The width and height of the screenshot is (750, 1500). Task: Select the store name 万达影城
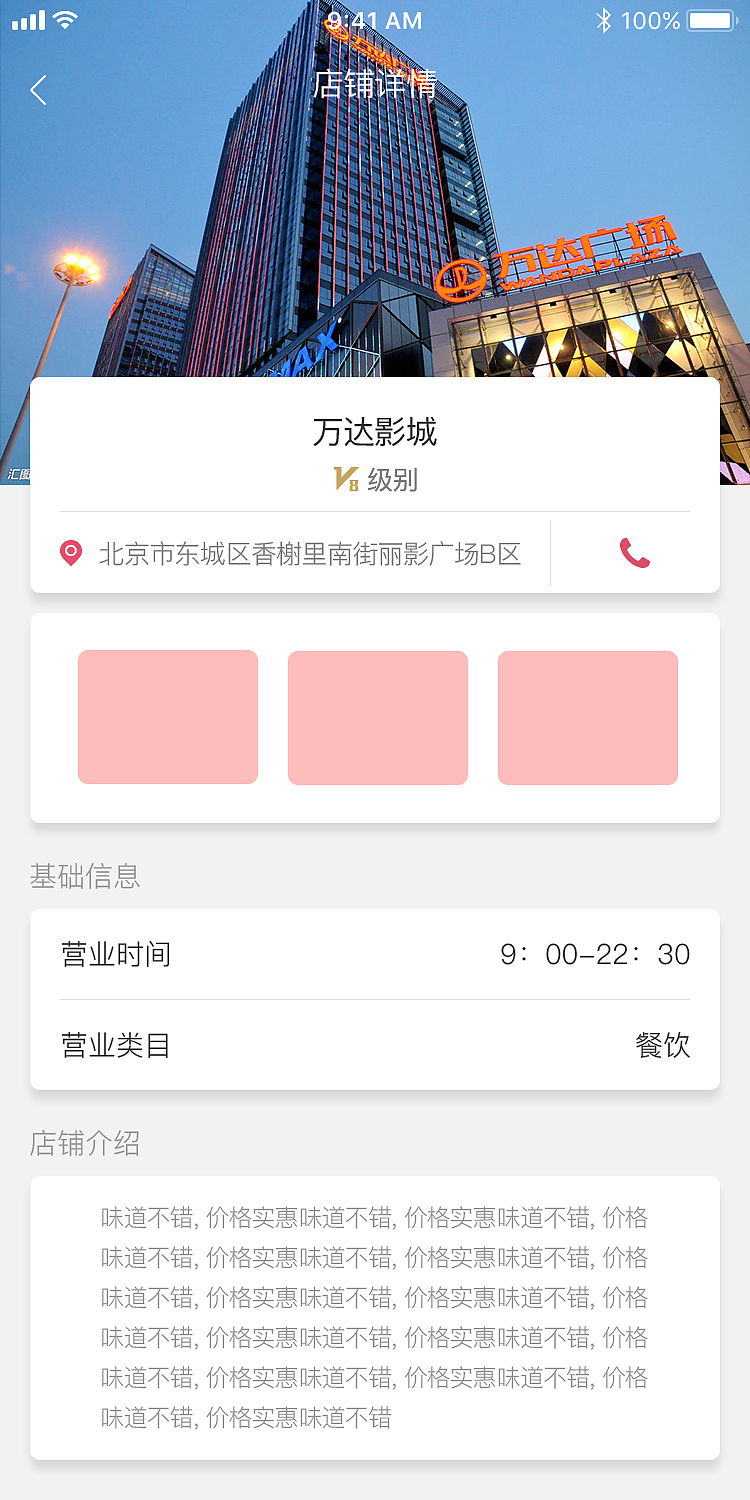click(x=375, y=430)
